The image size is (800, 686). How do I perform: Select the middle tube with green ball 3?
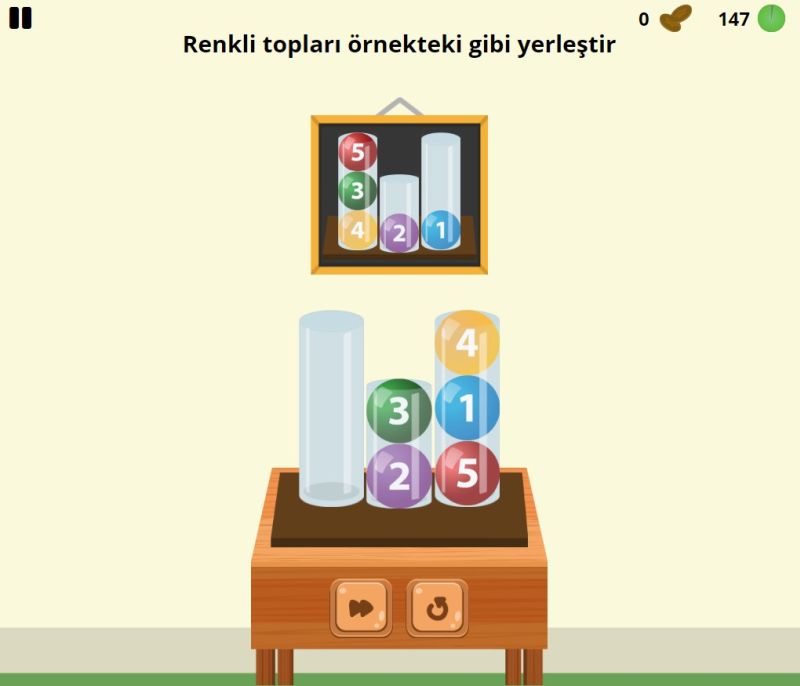tap(399, 443)
